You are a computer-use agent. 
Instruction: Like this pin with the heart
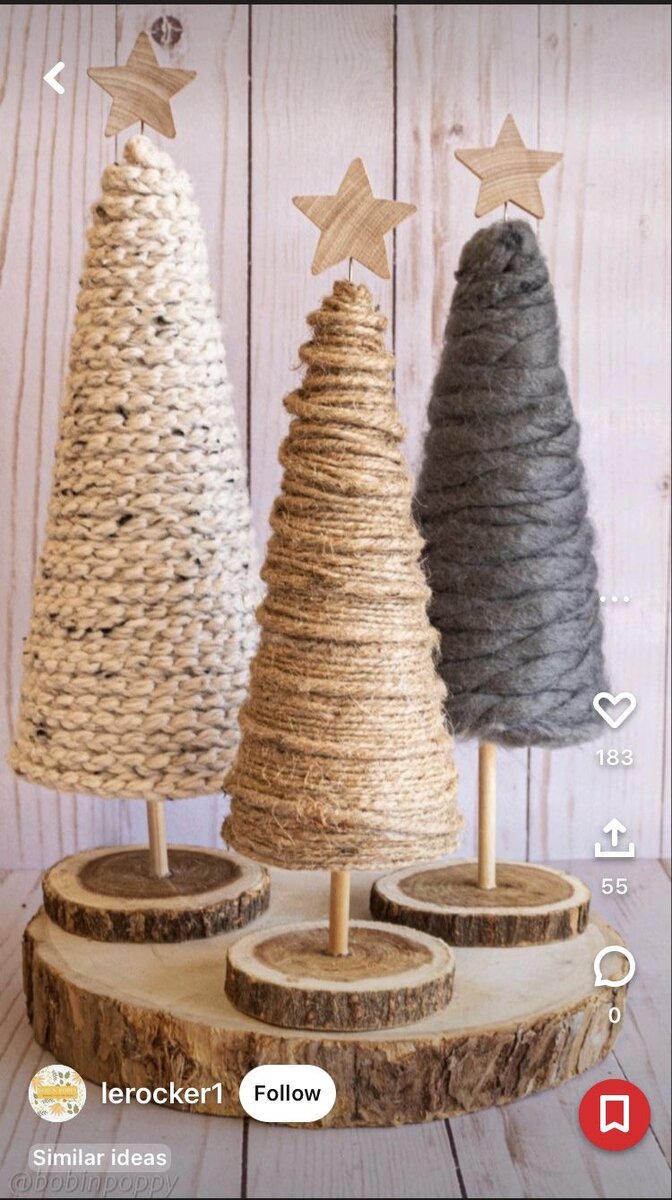(614, 710)
